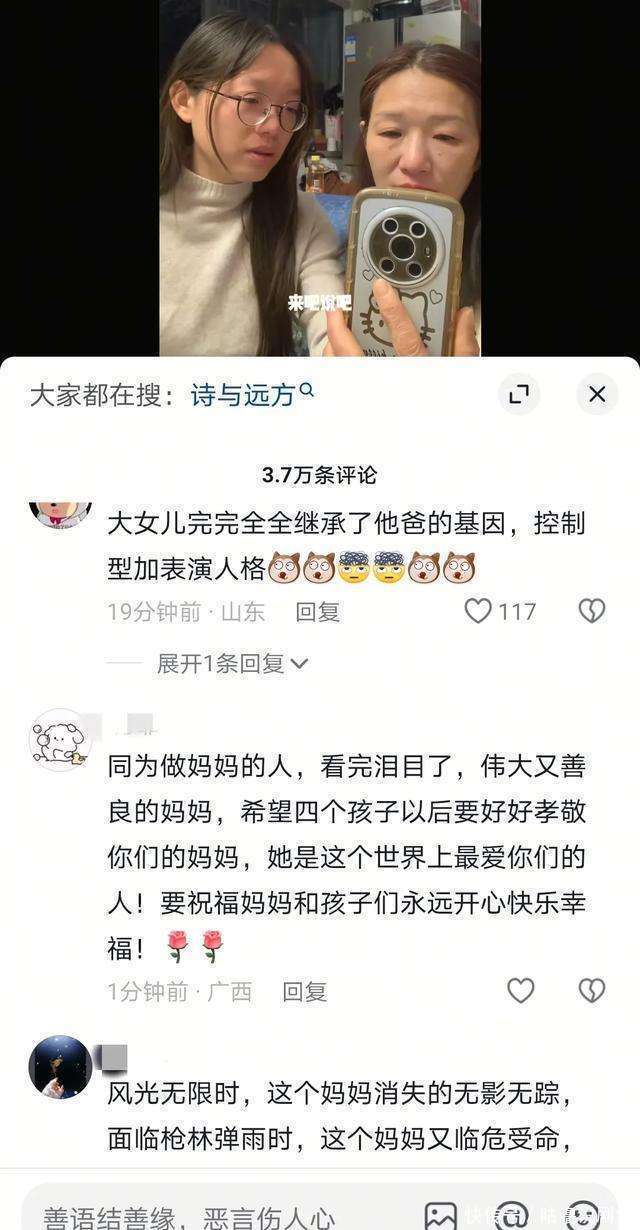
Task: Expand 展开1条回复 under first comment
Action: click(232, 663)
